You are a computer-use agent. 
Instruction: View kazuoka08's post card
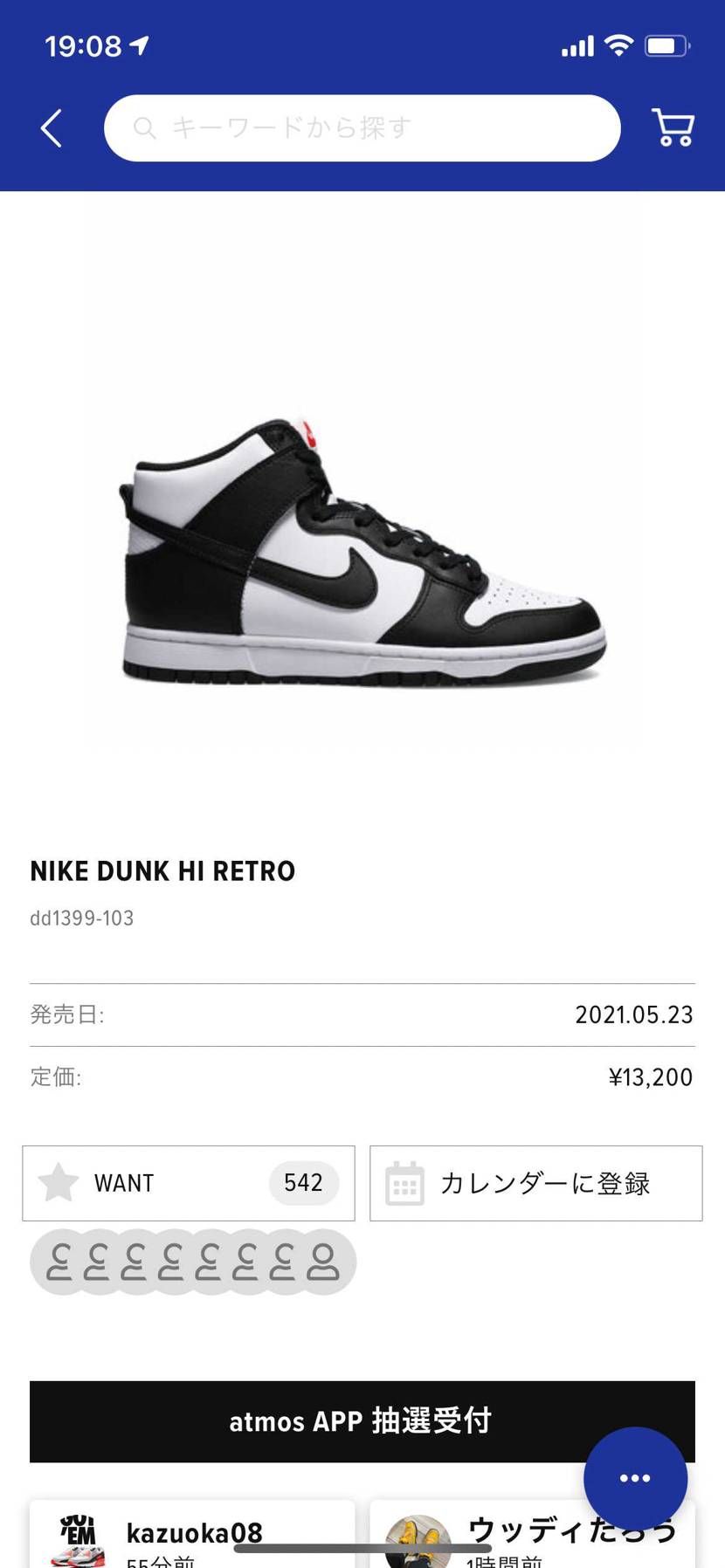point(192,1536)
